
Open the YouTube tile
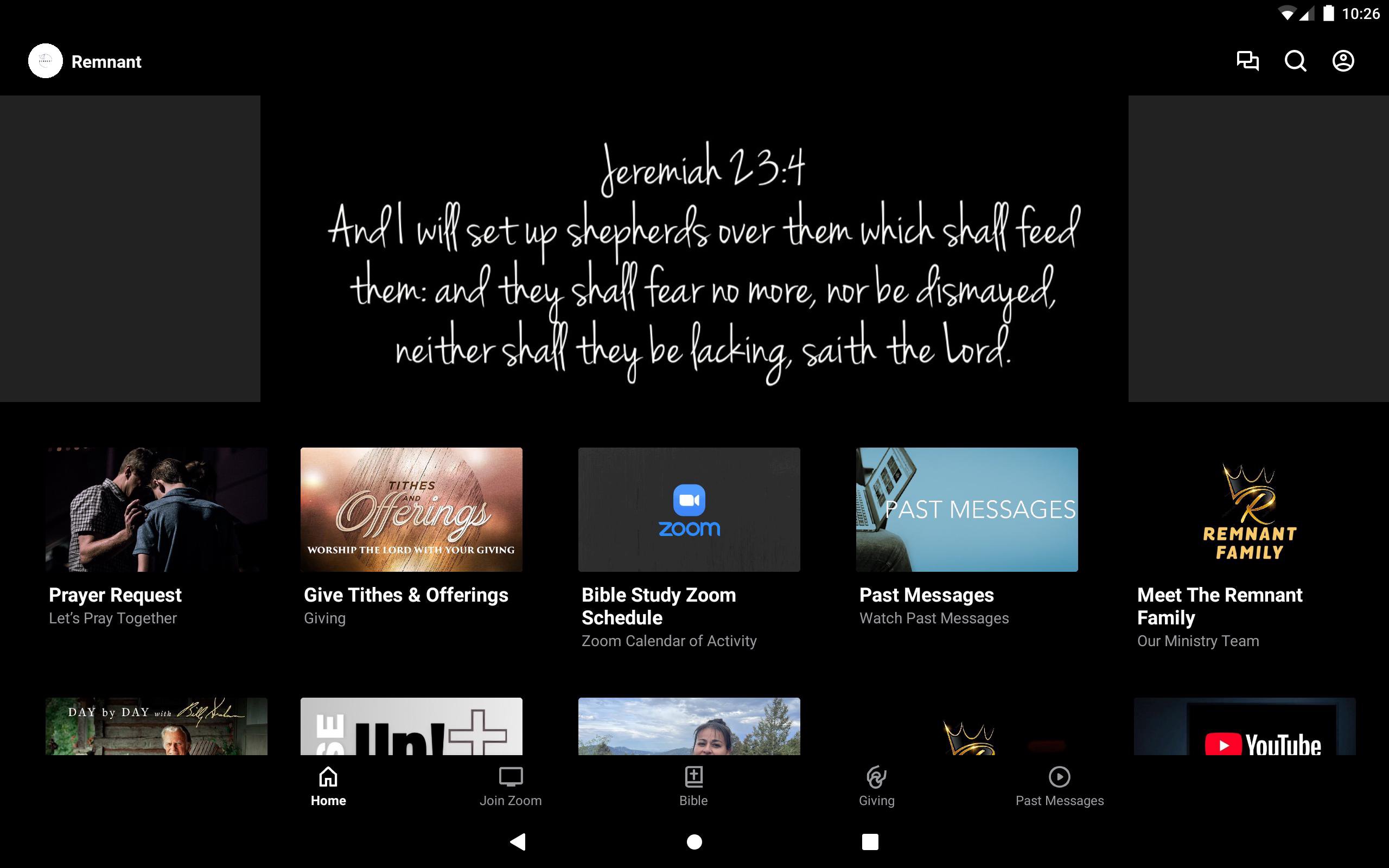(x=1244, y=726)
